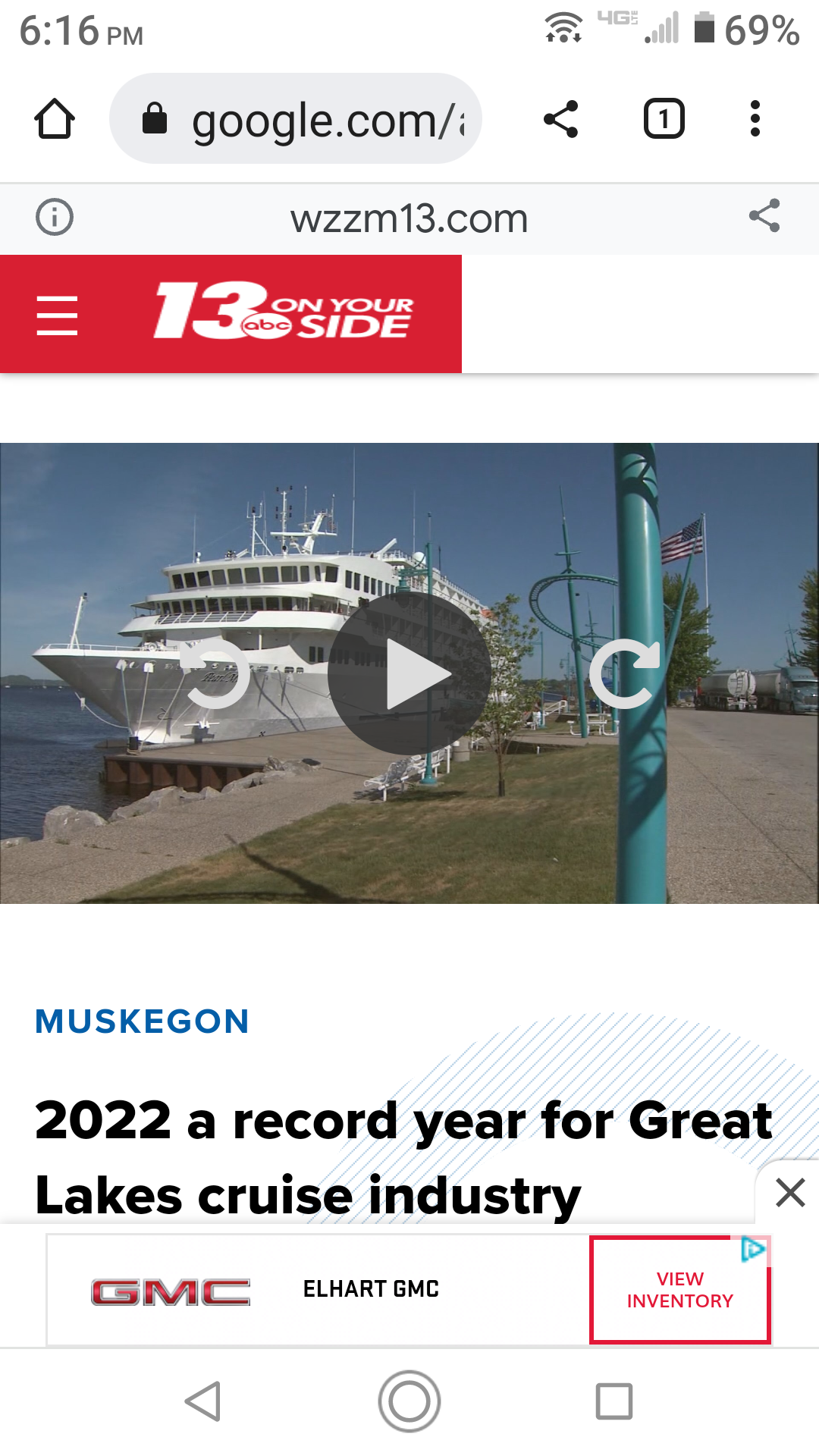Open the tab switcher
This screenshot has height=1456, width=819.
(x=664, y=119)
